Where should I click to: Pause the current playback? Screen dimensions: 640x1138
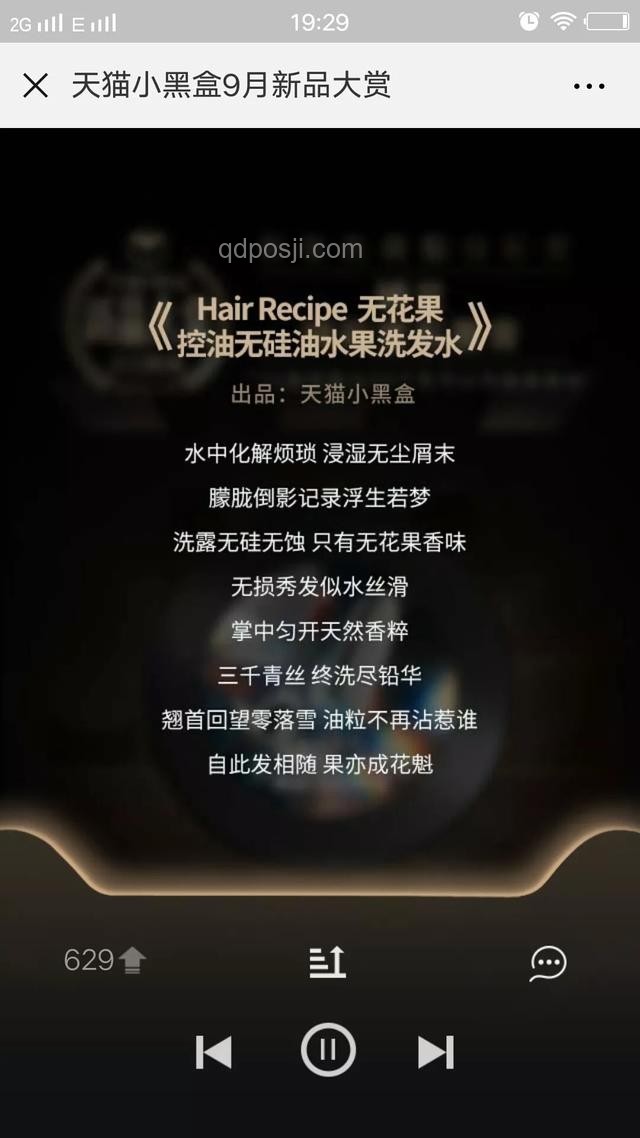(328, 1050)
